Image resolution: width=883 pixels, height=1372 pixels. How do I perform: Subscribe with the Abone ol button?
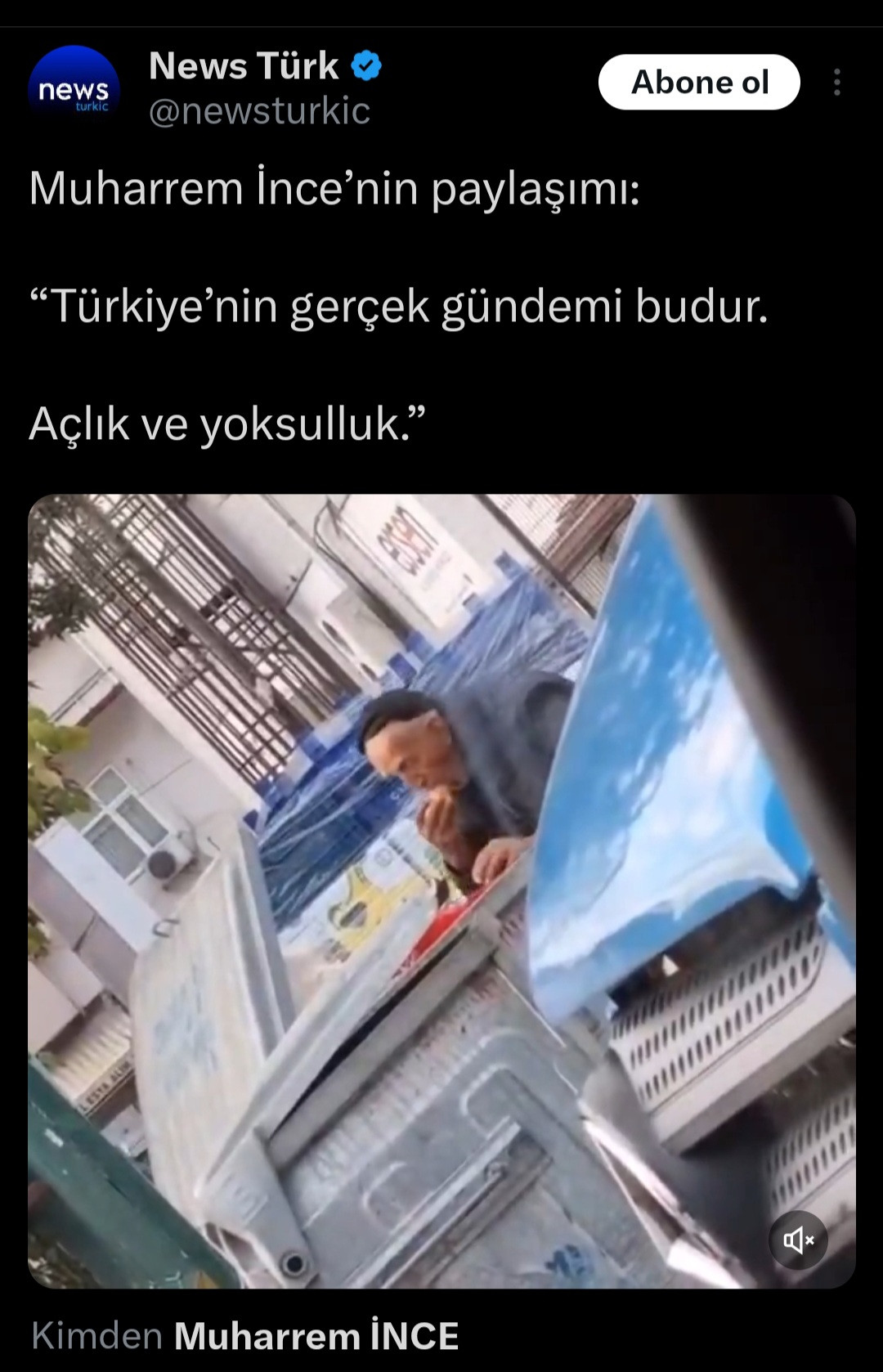699,83
